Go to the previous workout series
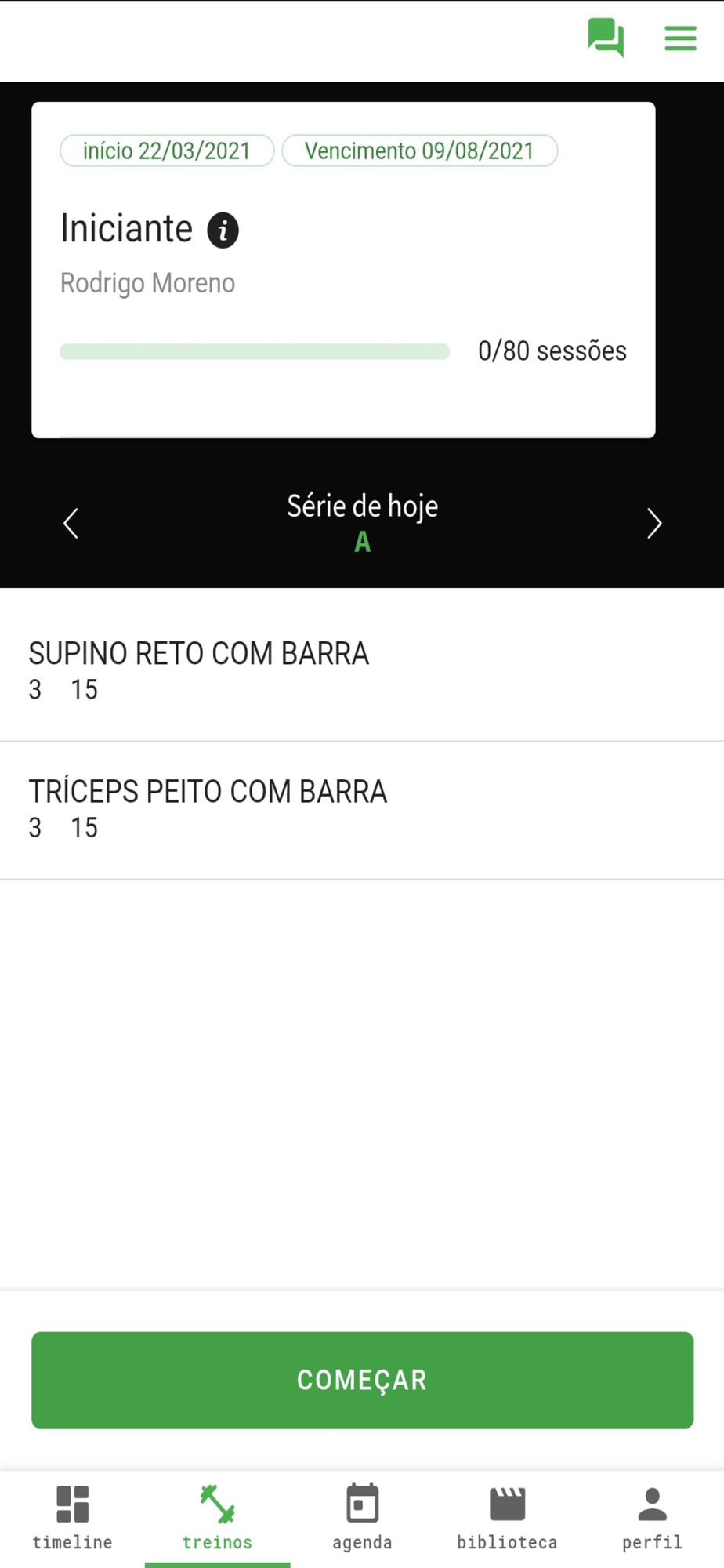724x1568 pixels. pos(71,523)
